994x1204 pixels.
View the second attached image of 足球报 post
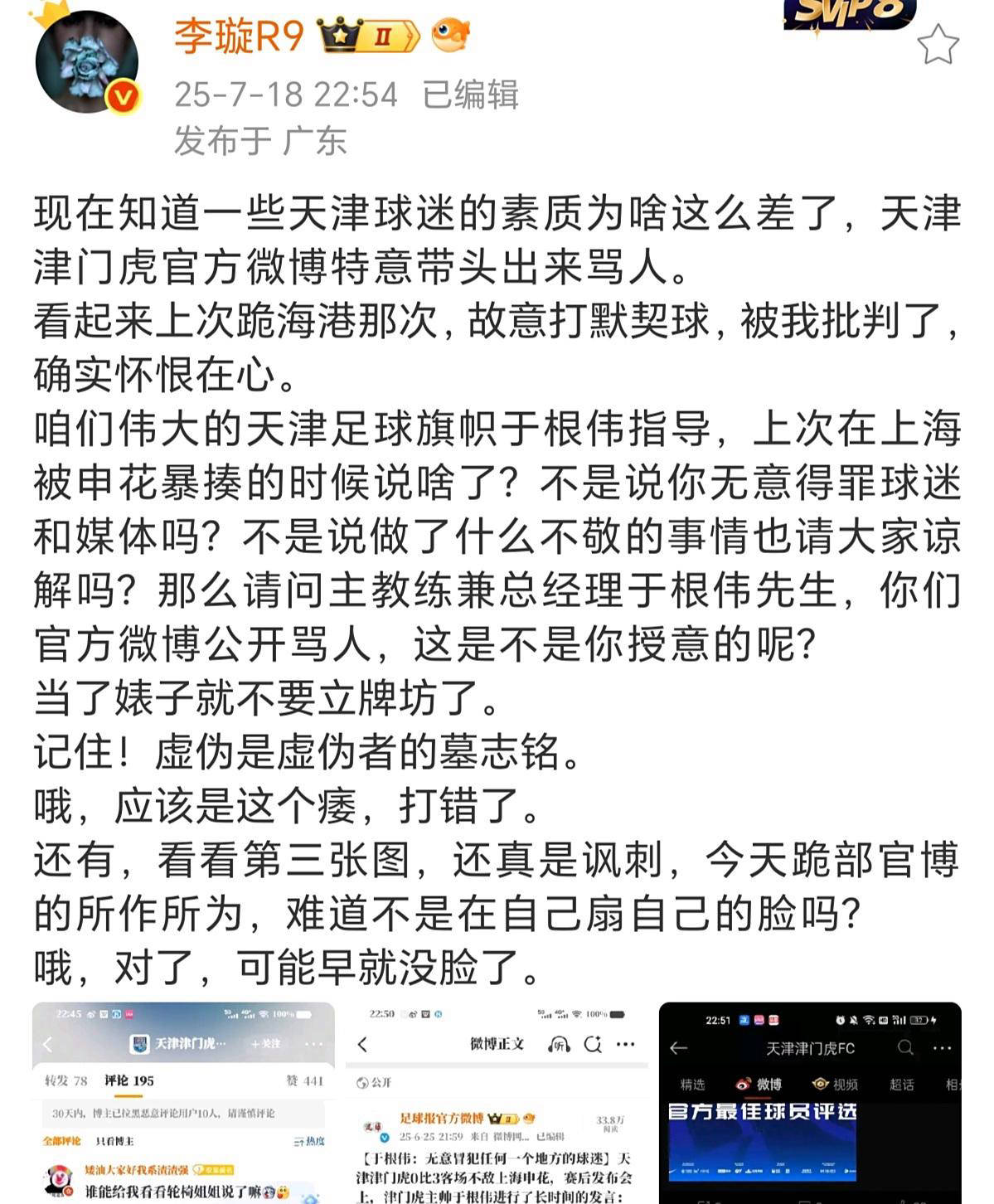click(x=496, y=1103)
